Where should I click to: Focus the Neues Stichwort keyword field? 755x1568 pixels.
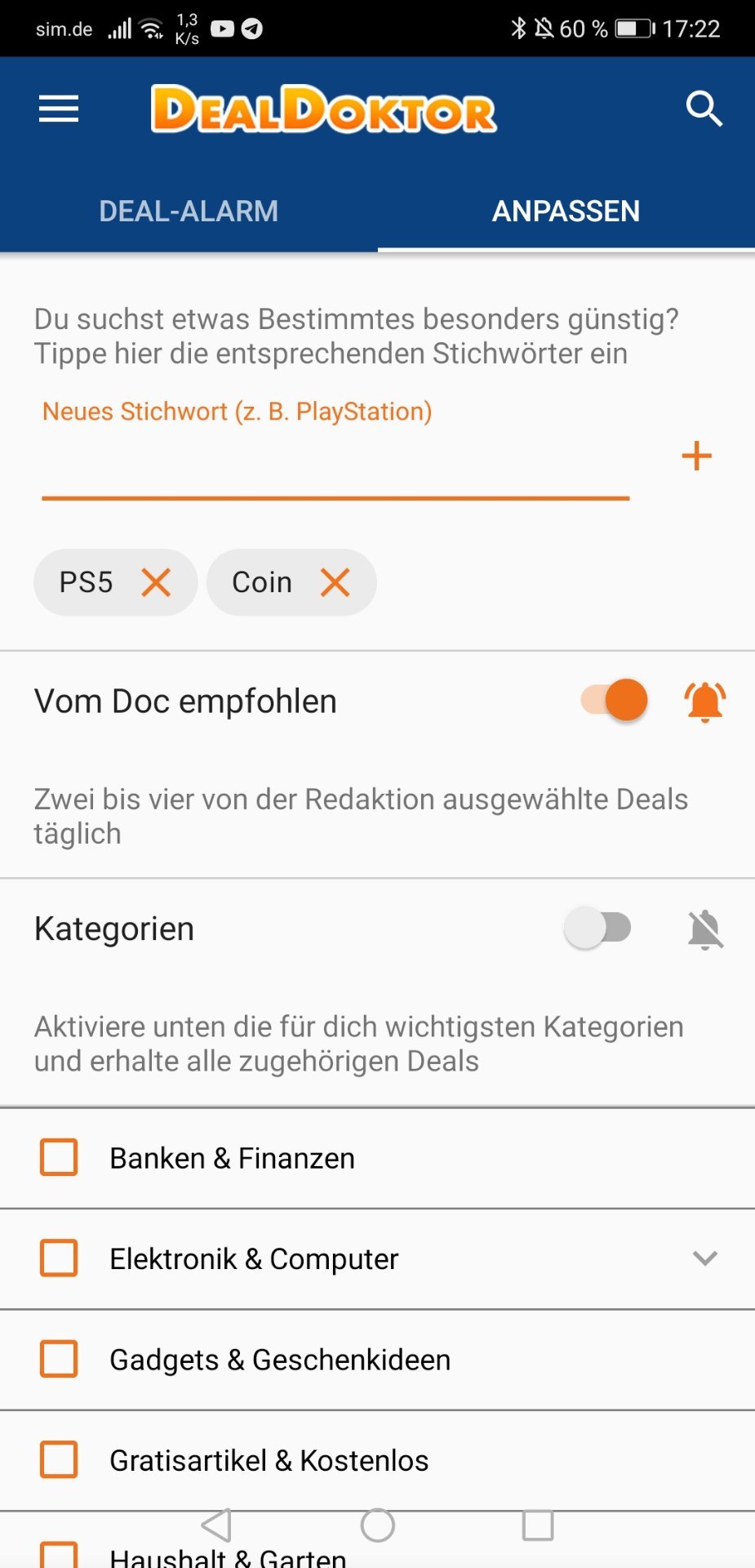(335, 457)
